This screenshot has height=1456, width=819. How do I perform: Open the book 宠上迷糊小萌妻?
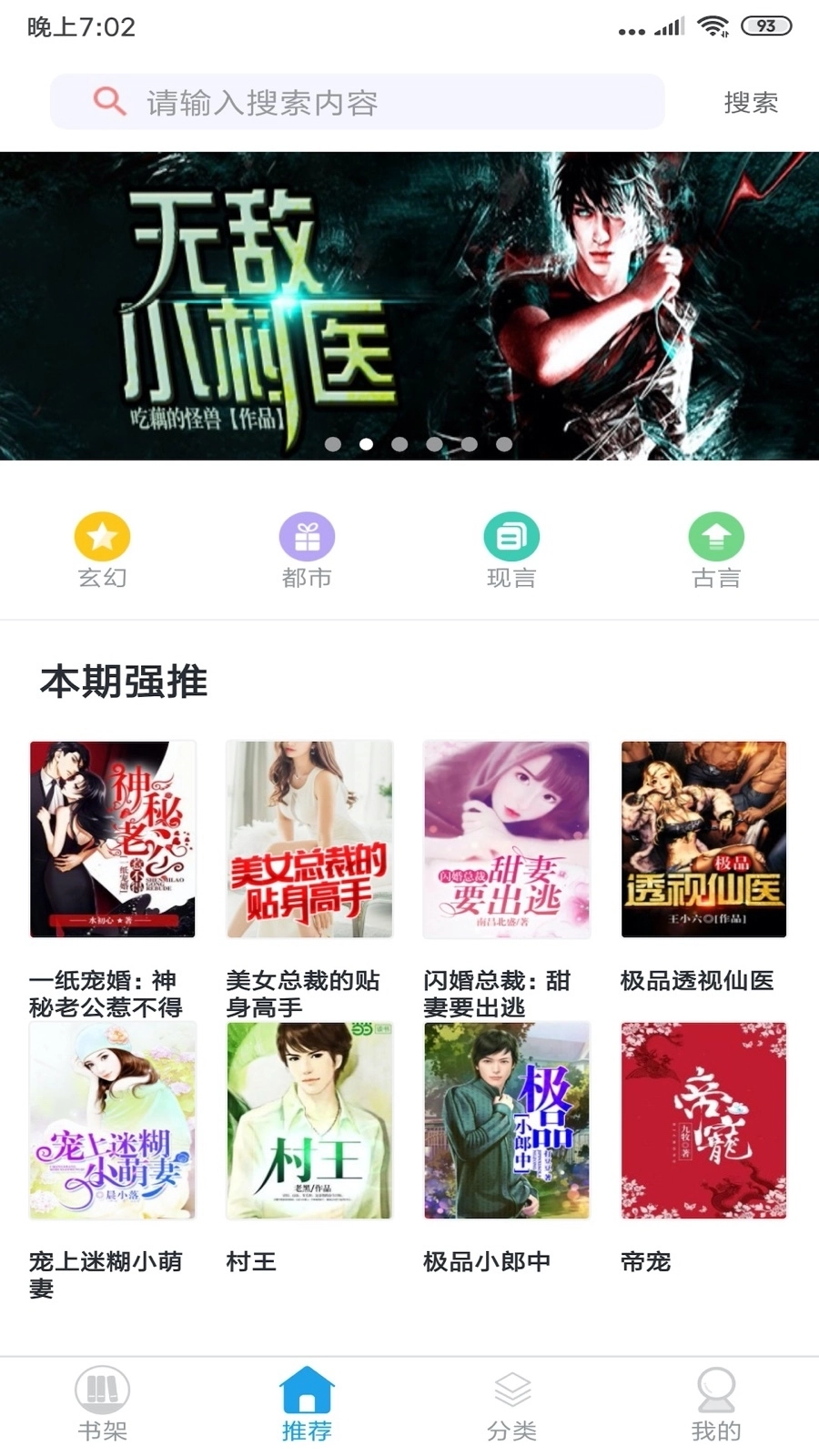[x=111, y=1120]
